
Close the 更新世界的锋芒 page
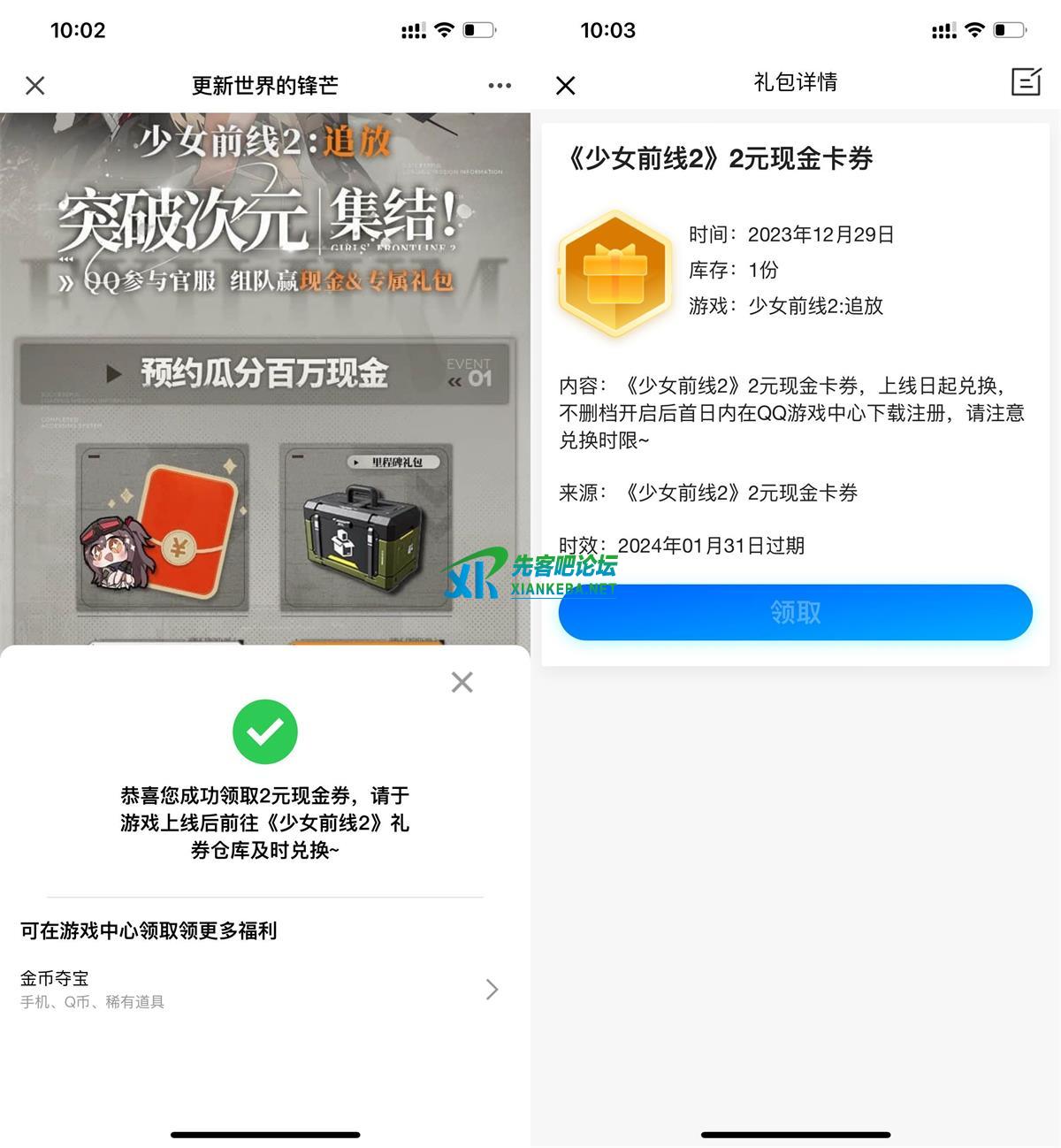click(x=35, y=86)
